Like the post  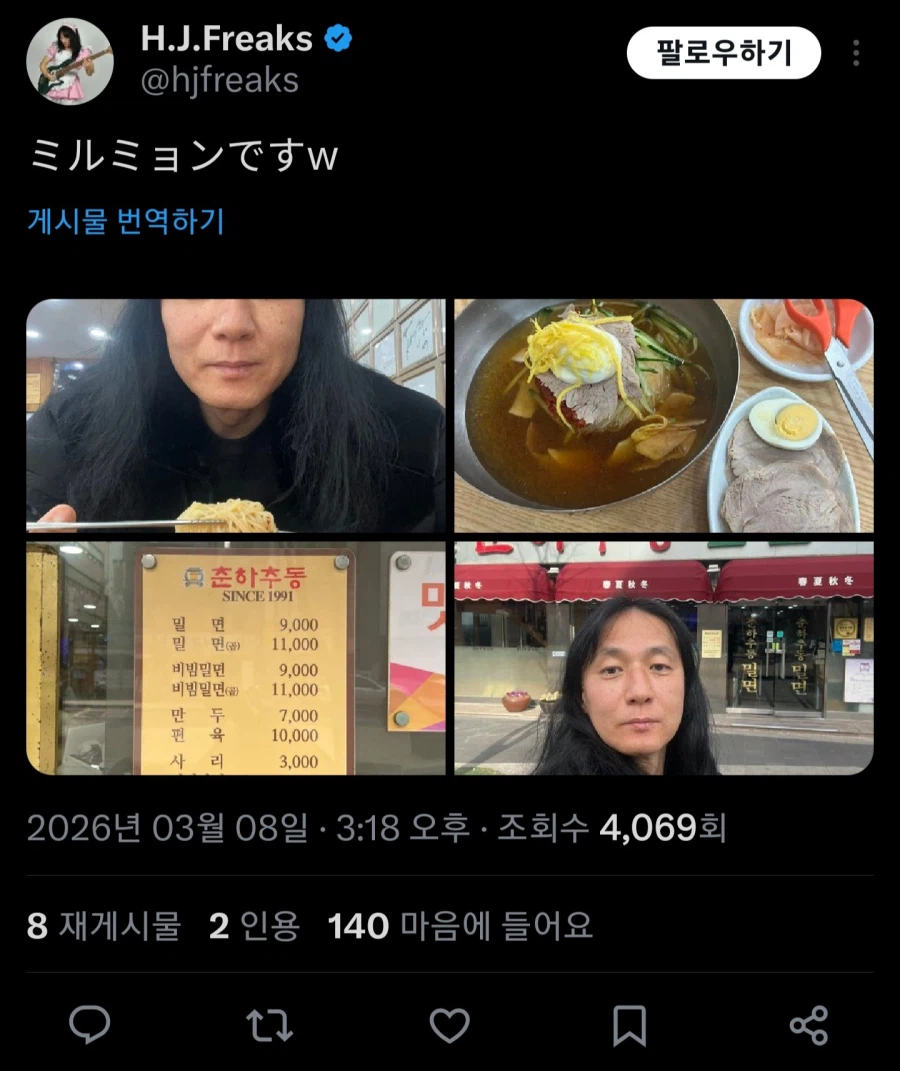pos(450,1023)
